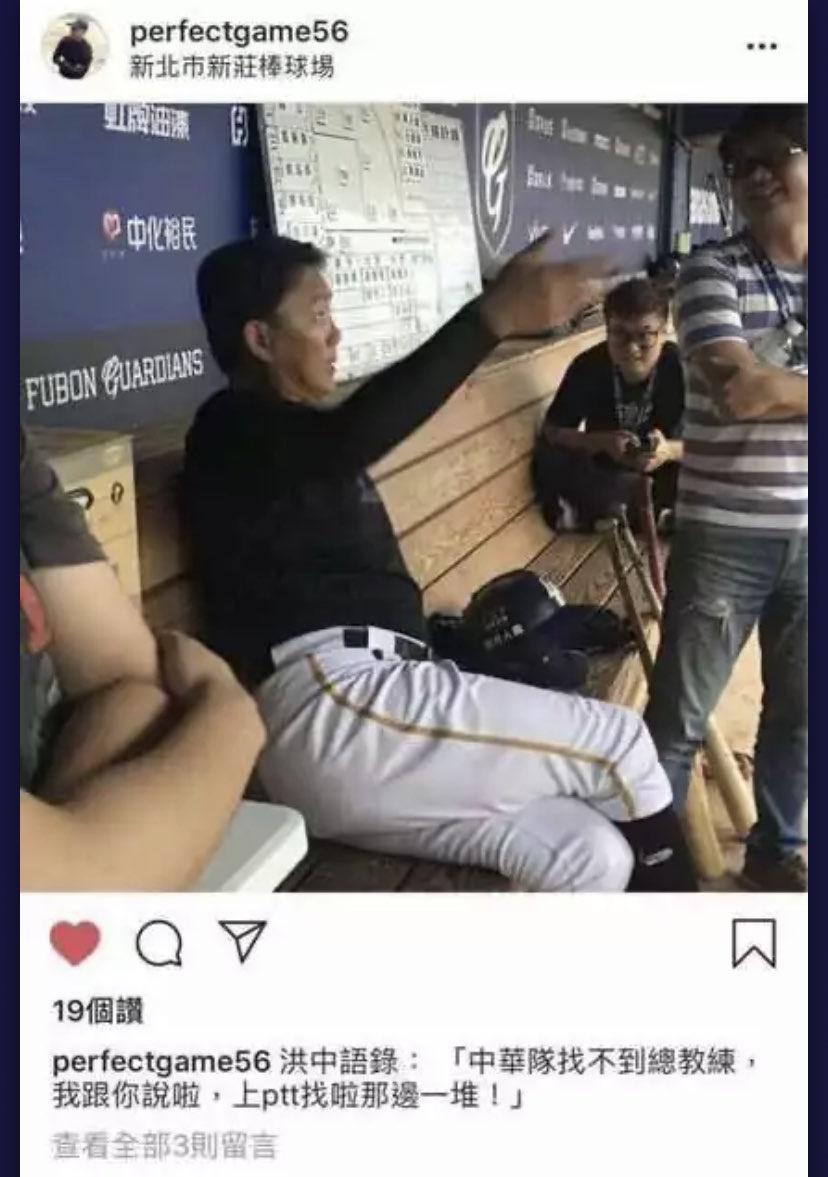Open location 新北市新莊棒球場
Viewport: 828px width, 1177px height.
tap(231, 68)
